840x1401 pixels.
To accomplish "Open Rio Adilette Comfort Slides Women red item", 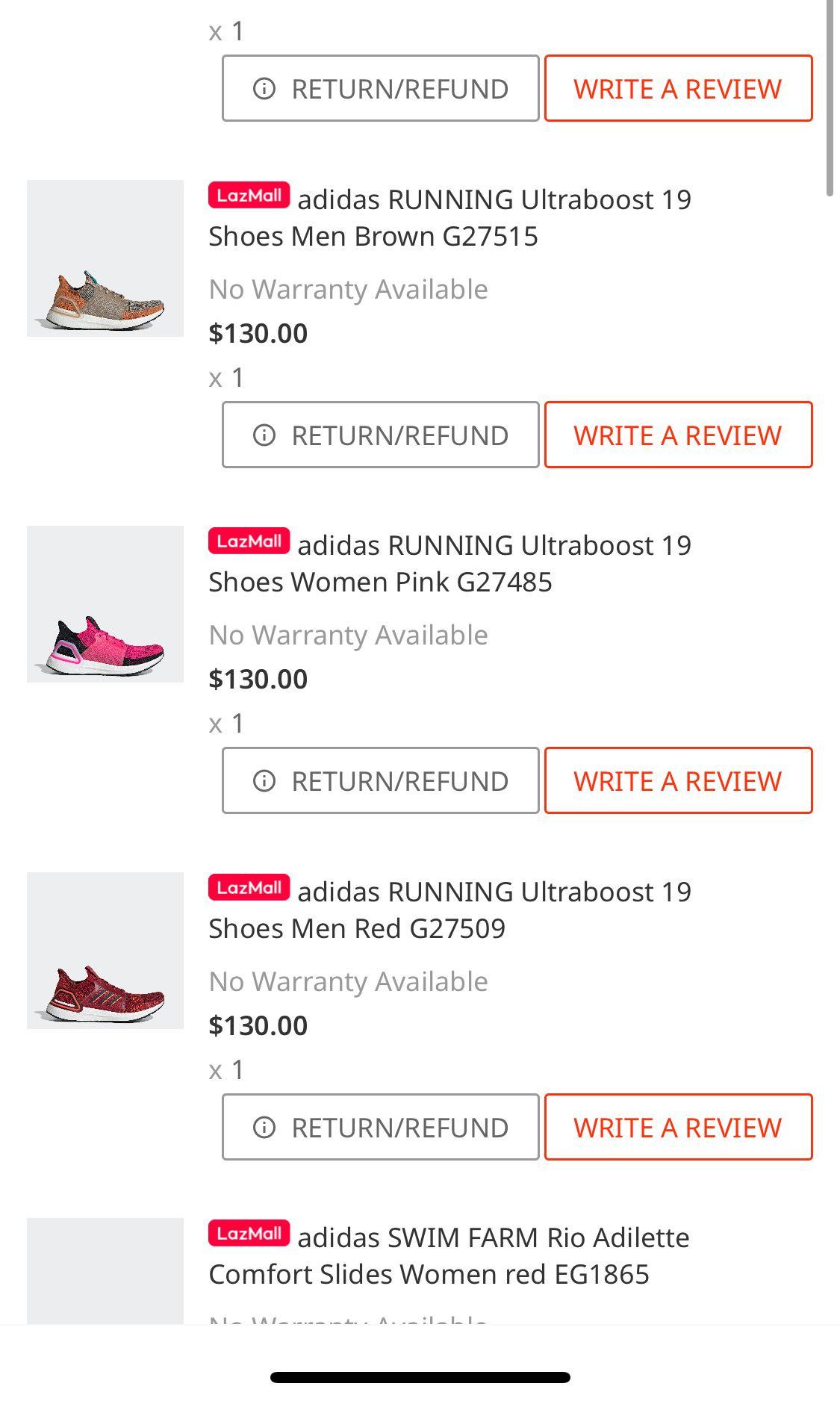I will (449, 1255).
